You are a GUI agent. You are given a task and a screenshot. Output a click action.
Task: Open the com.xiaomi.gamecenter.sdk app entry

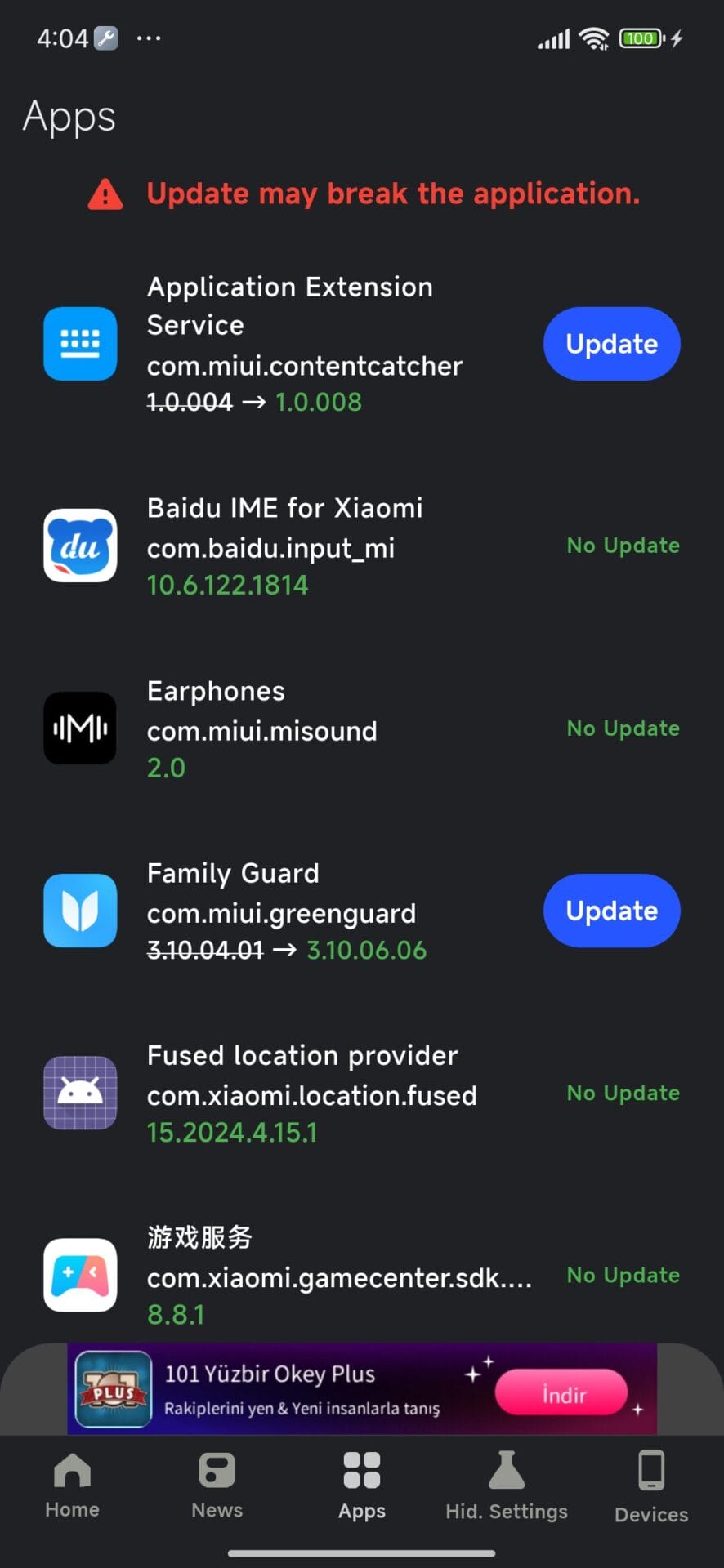[338, 1276]
